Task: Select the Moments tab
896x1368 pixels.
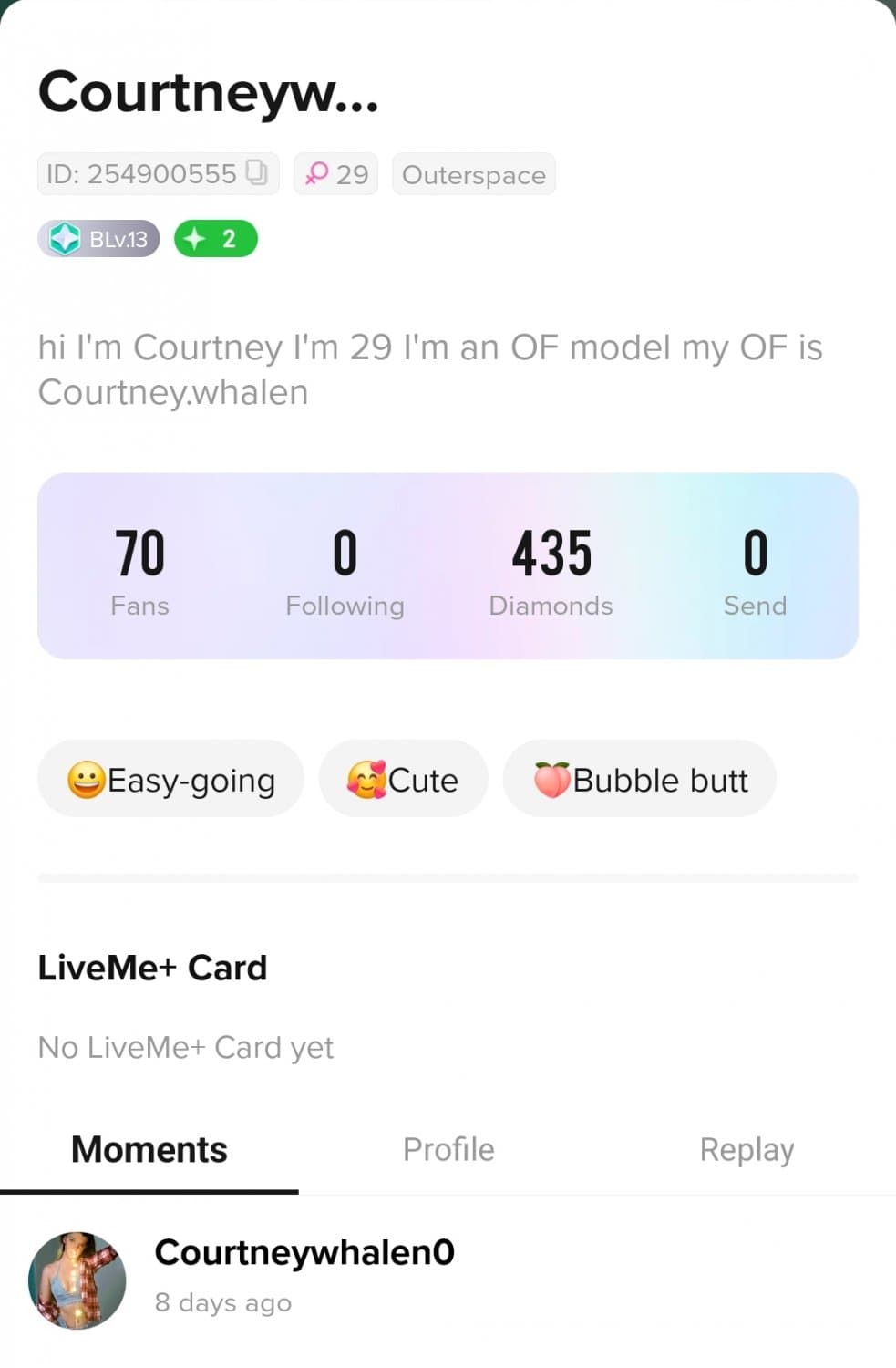Action: (x=149, y=1150)
